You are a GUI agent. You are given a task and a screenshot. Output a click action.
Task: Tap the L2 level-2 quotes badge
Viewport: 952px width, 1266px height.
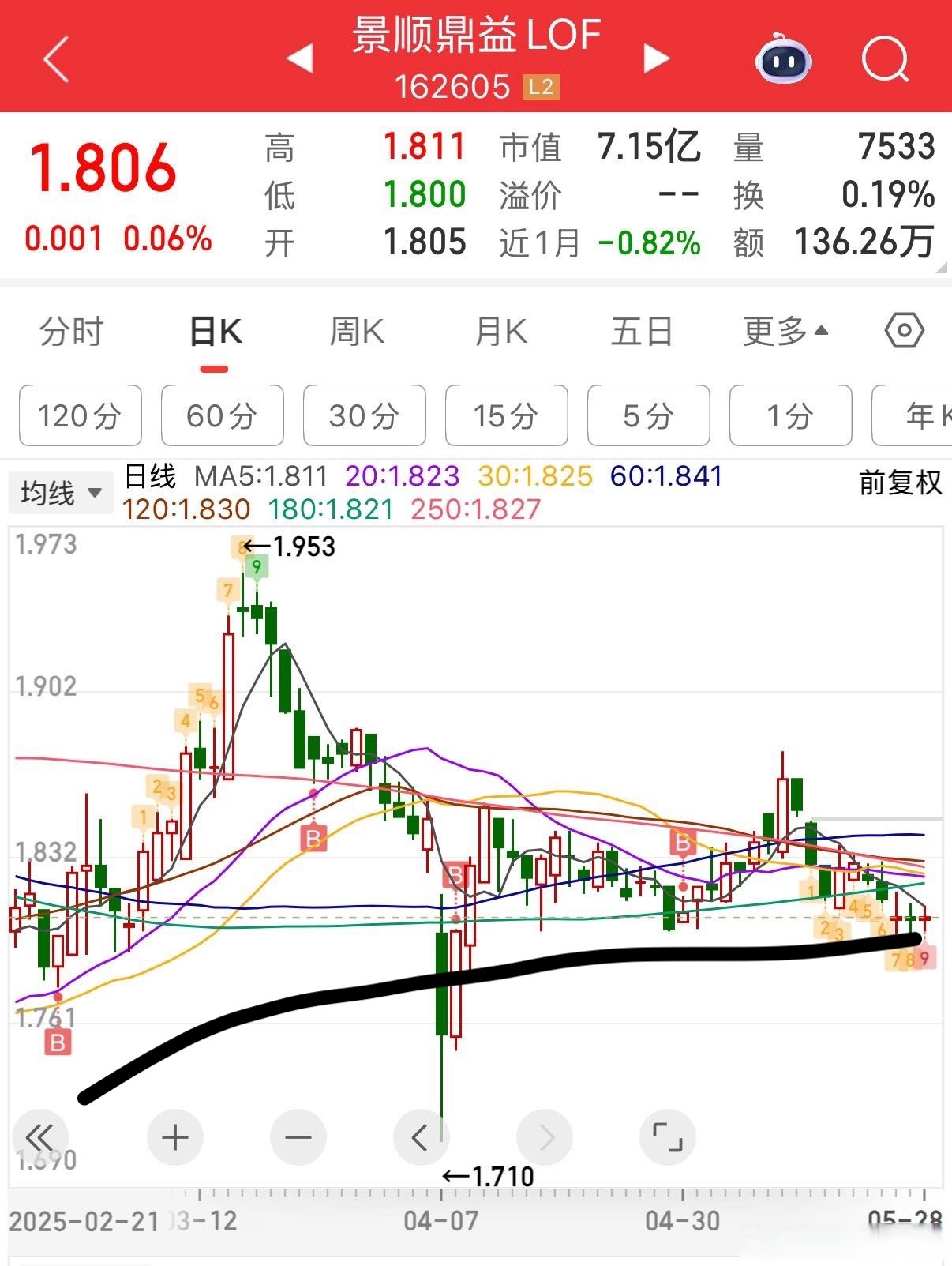(x=543, y=87)
